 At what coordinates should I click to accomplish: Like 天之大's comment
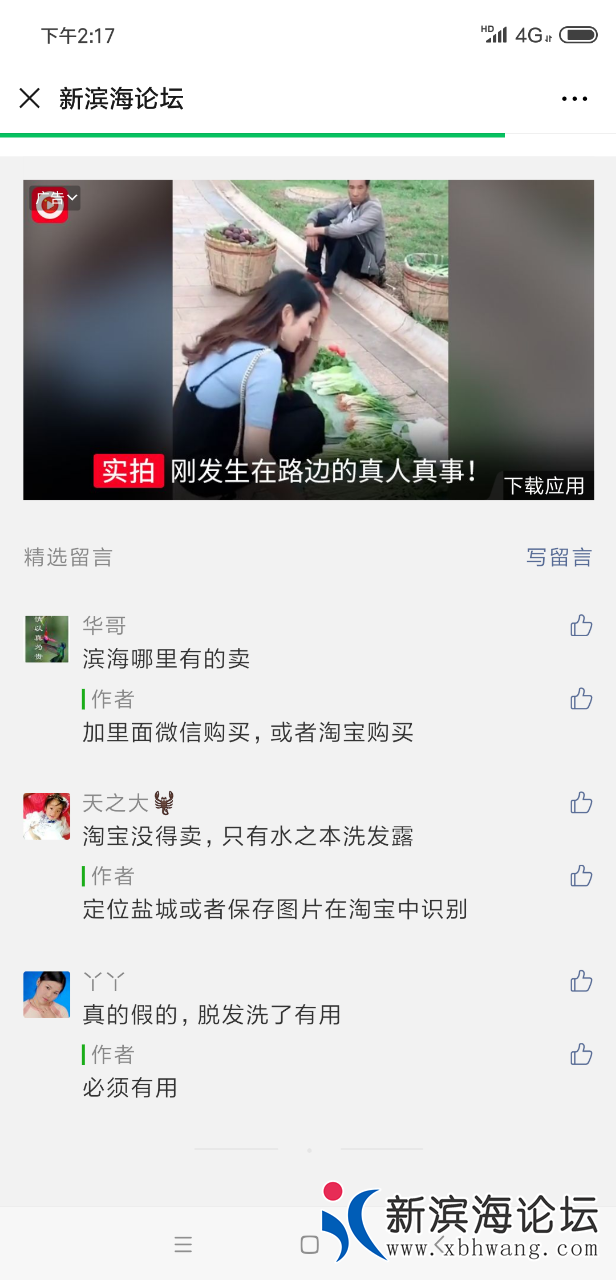[581, 803]
